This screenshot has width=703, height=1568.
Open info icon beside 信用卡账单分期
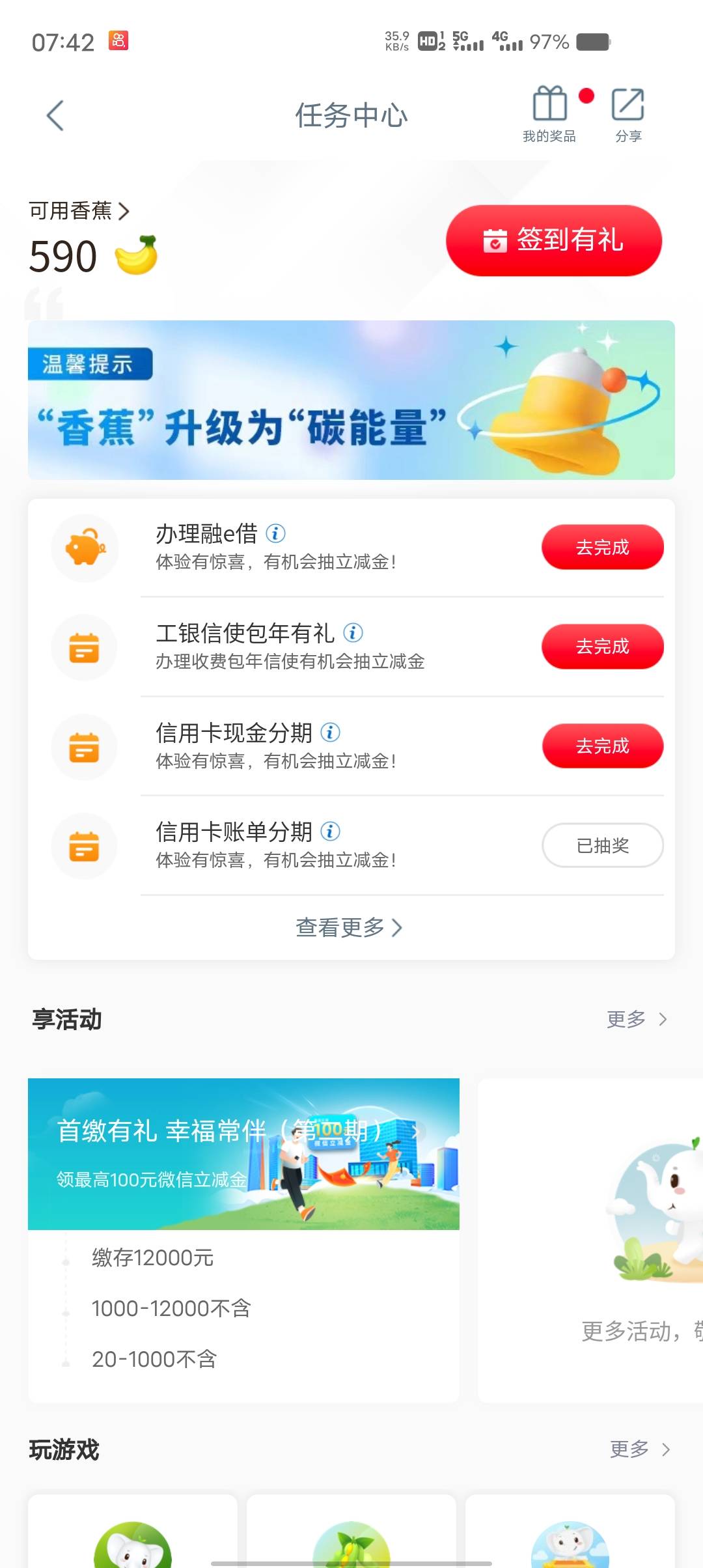[331, 832]
